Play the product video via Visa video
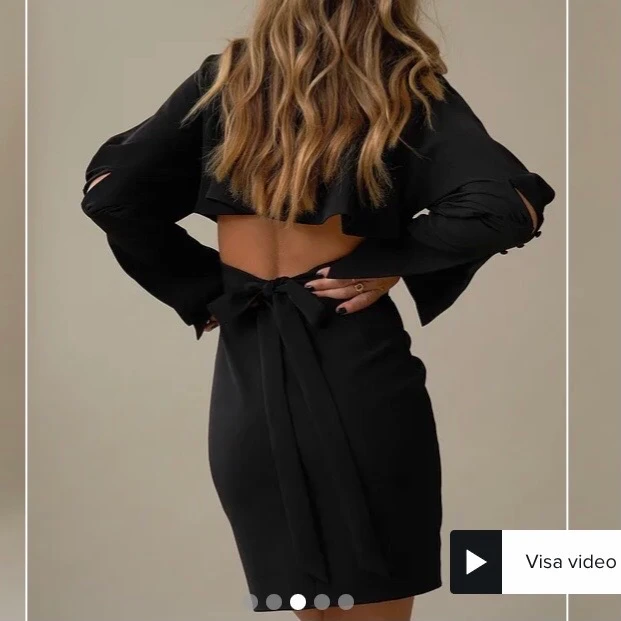This screenshot has width=621, height=621. pyautogui.click(x=535, y=562)
